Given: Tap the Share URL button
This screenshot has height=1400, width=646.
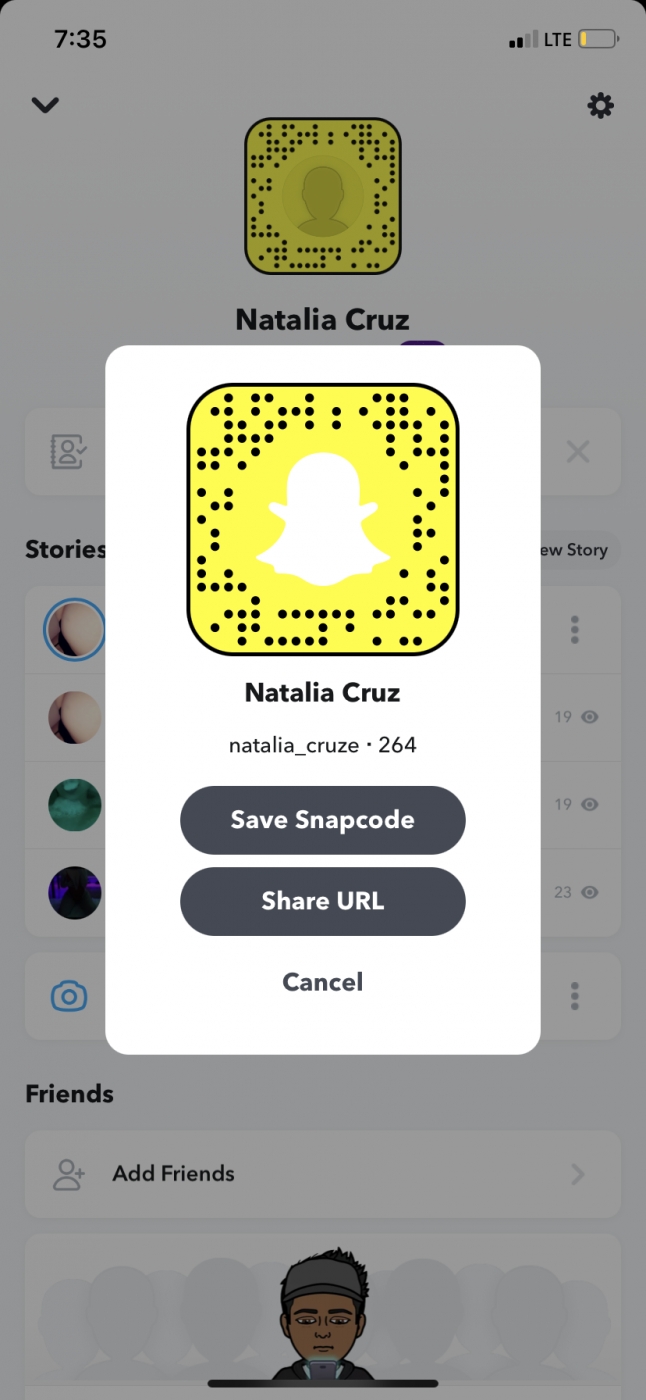Looking at the screenshot, I should 322,901.
